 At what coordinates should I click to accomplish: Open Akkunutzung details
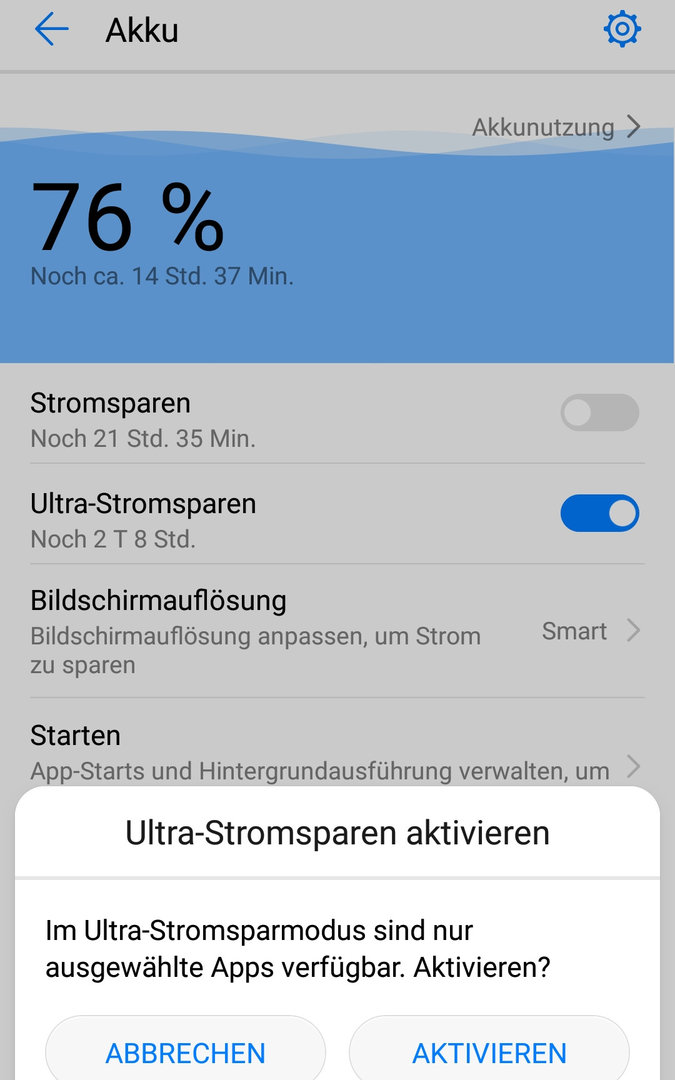click(555, 127)
